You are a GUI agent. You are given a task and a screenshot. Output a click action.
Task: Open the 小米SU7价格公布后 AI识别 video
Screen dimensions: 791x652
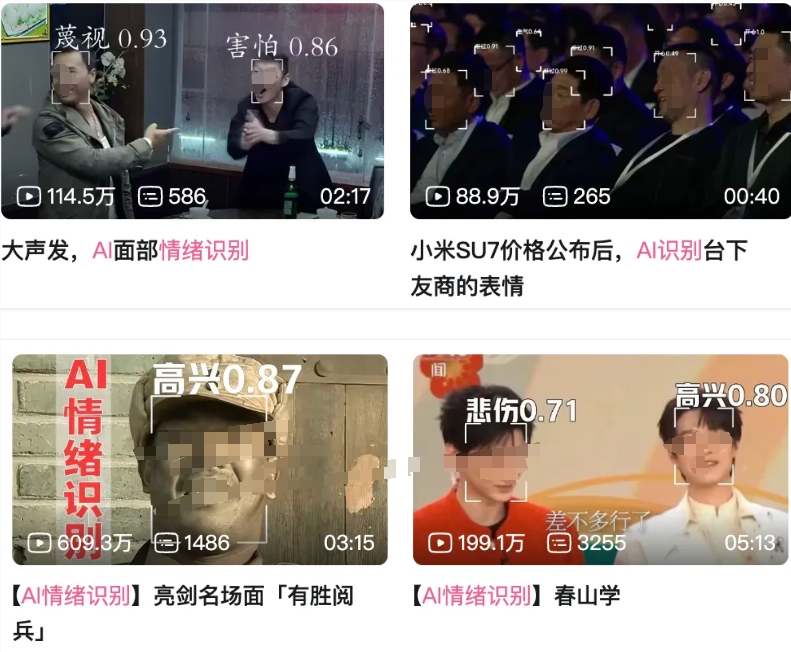coord(600,110)
